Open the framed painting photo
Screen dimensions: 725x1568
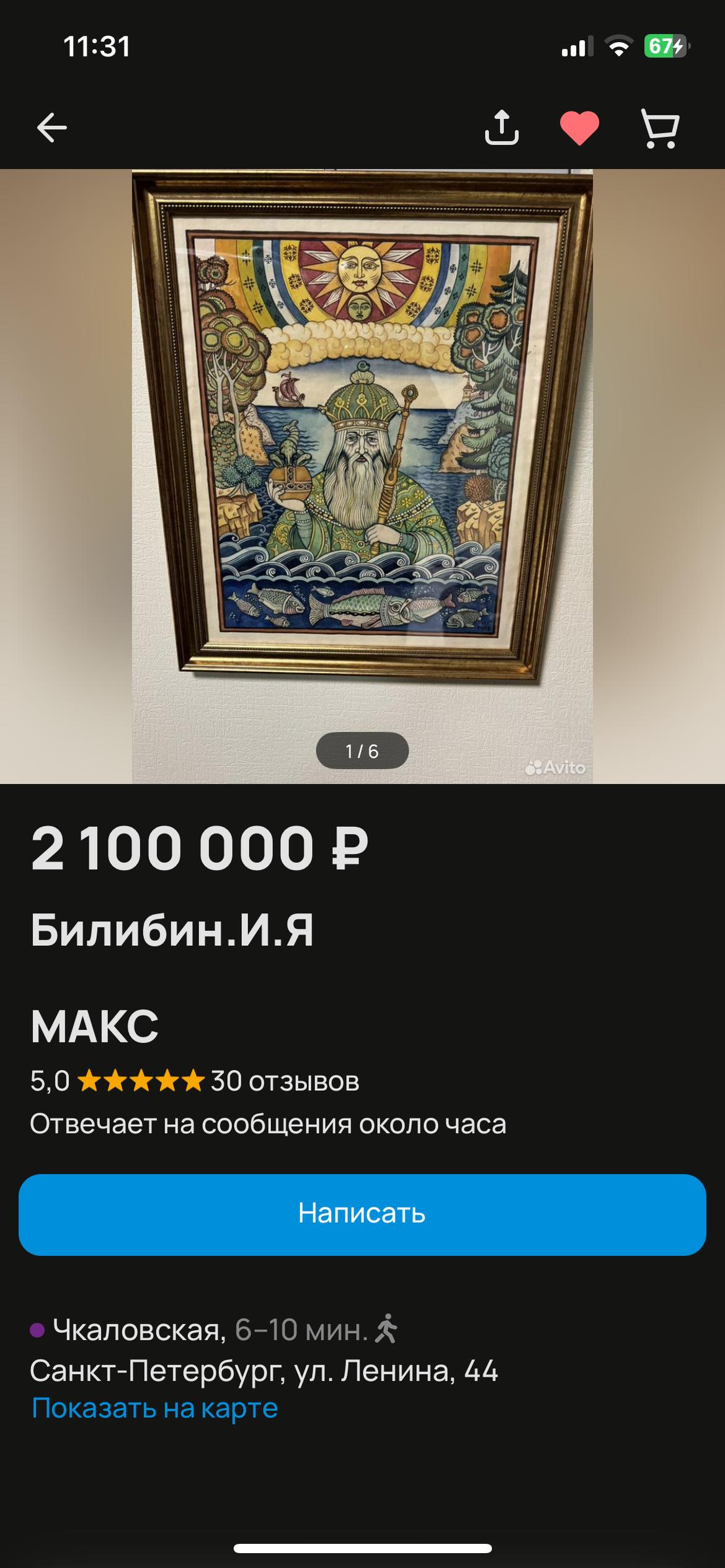(362, 476)
